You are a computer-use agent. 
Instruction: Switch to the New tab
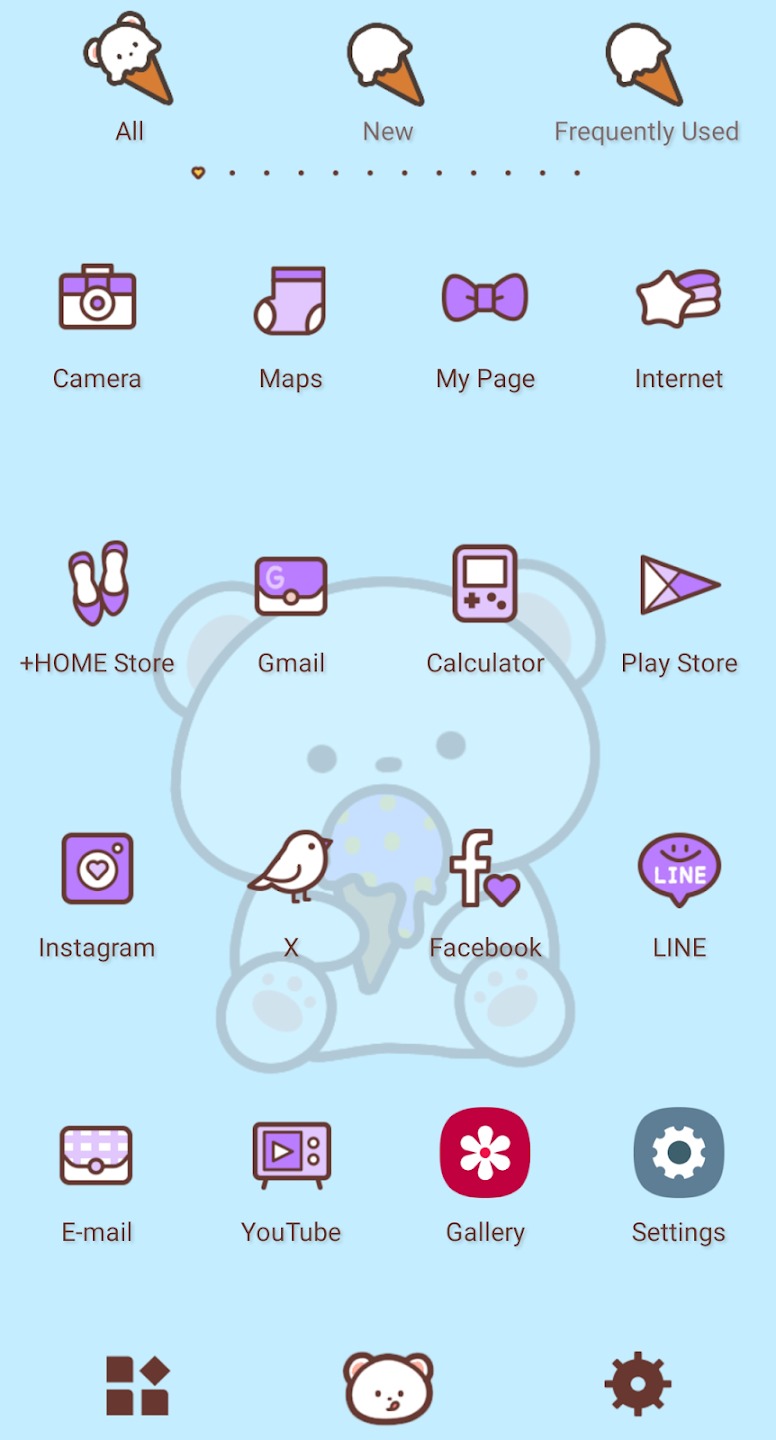pyautogui.click(x=388, y=80)
